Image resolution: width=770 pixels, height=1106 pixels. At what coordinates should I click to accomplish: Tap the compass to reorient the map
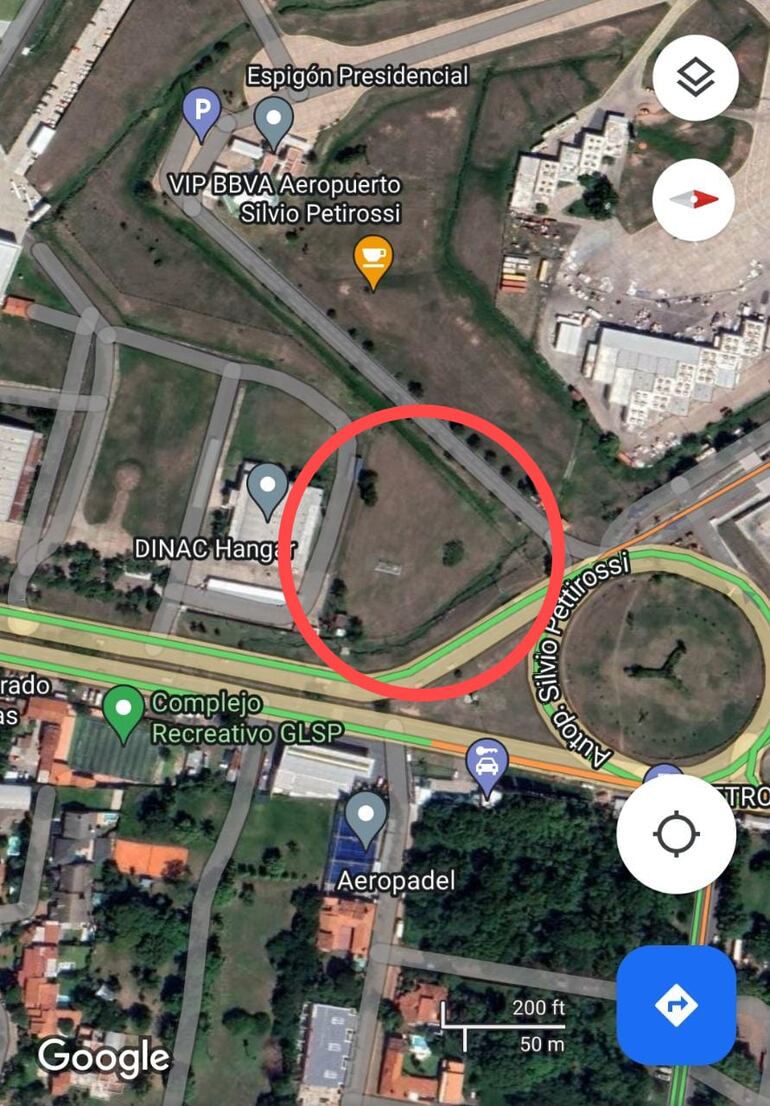click(x=694, y=197)
